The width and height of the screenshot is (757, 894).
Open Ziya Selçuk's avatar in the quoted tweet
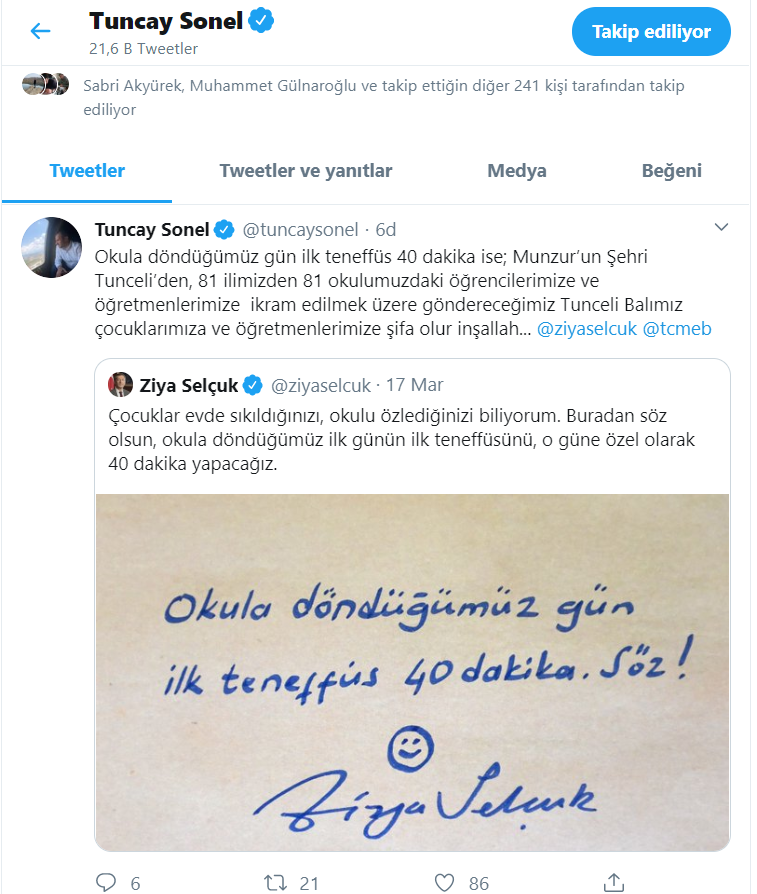[122, 384]
